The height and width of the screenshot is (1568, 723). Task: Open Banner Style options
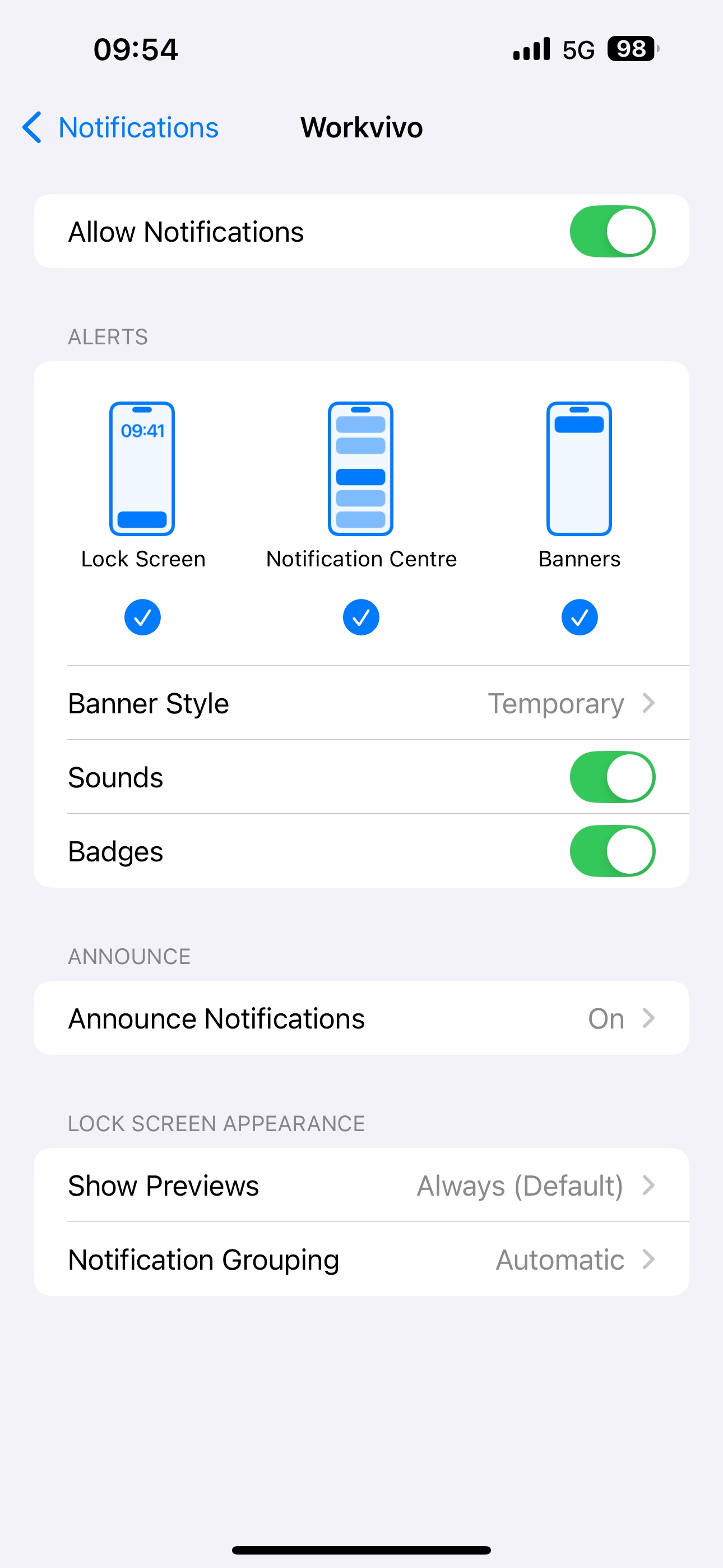pyautogui.click(x=361, y=704)
